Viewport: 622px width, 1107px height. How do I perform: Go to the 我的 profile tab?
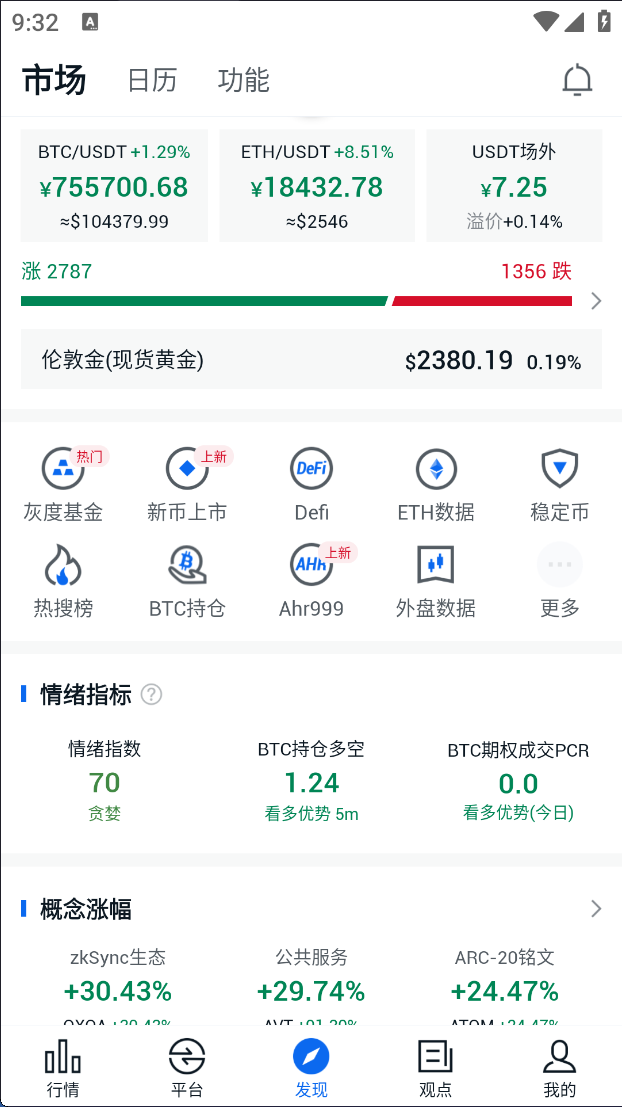(560, 1068)
